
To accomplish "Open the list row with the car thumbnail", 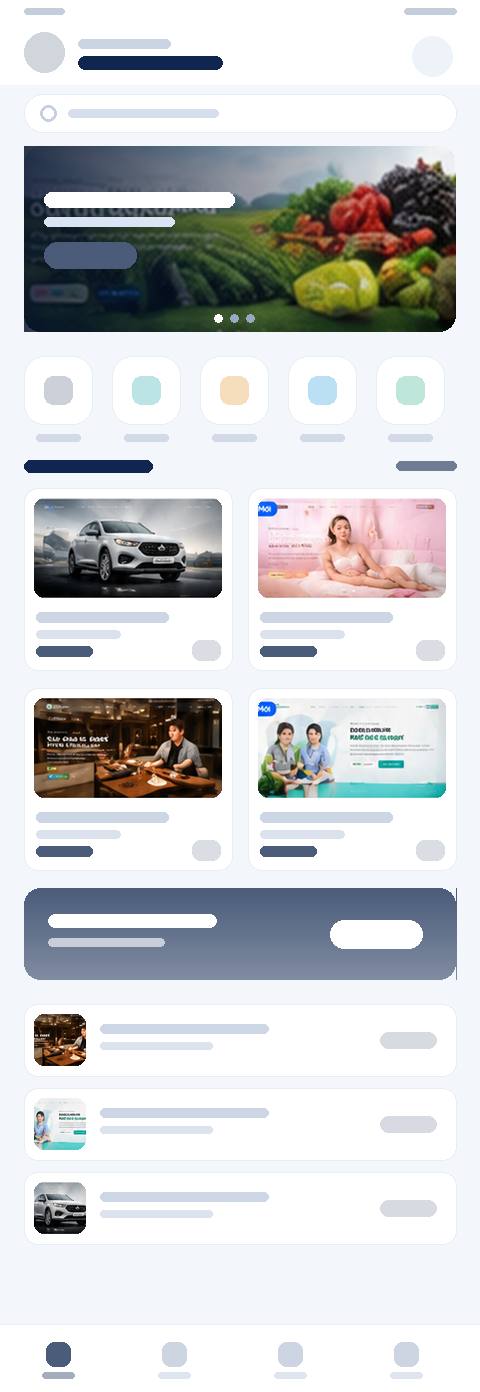I will pos(240,1208).
